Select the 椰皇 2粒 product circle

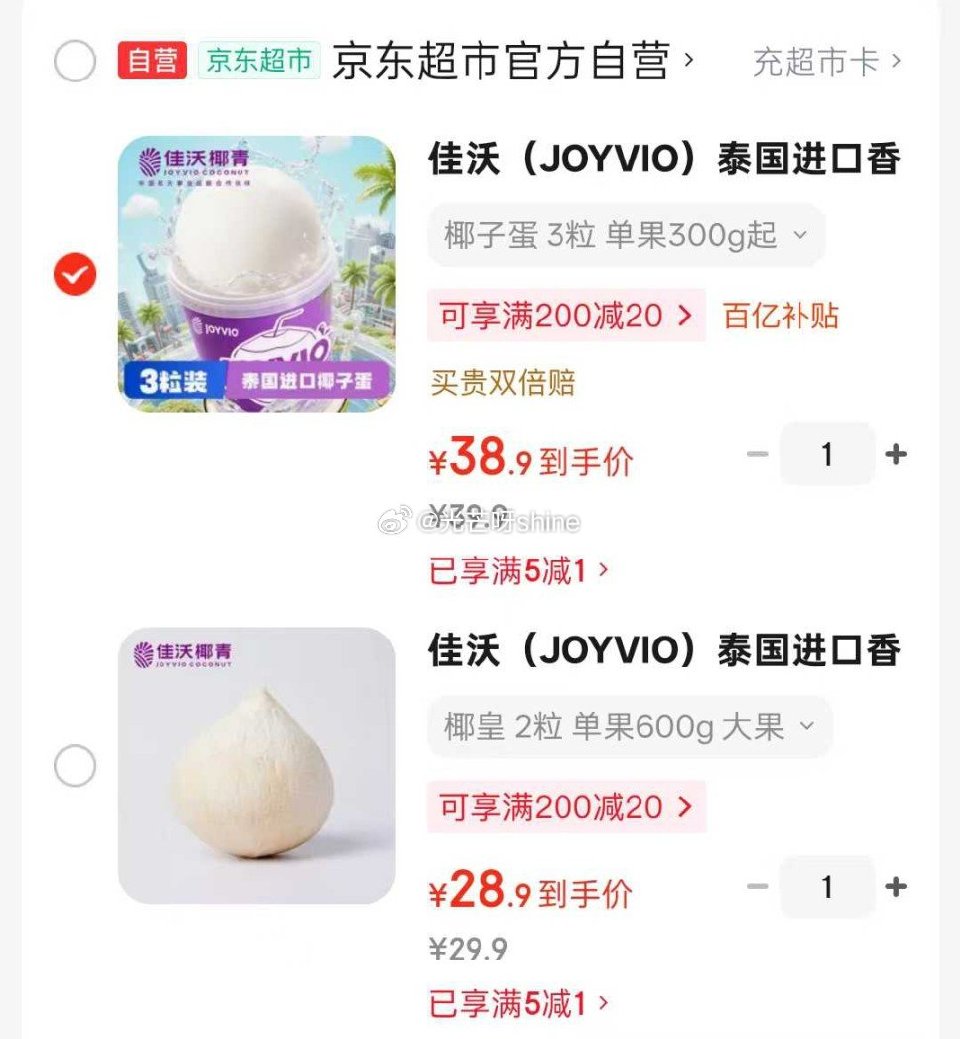click(x=74, y=766)
